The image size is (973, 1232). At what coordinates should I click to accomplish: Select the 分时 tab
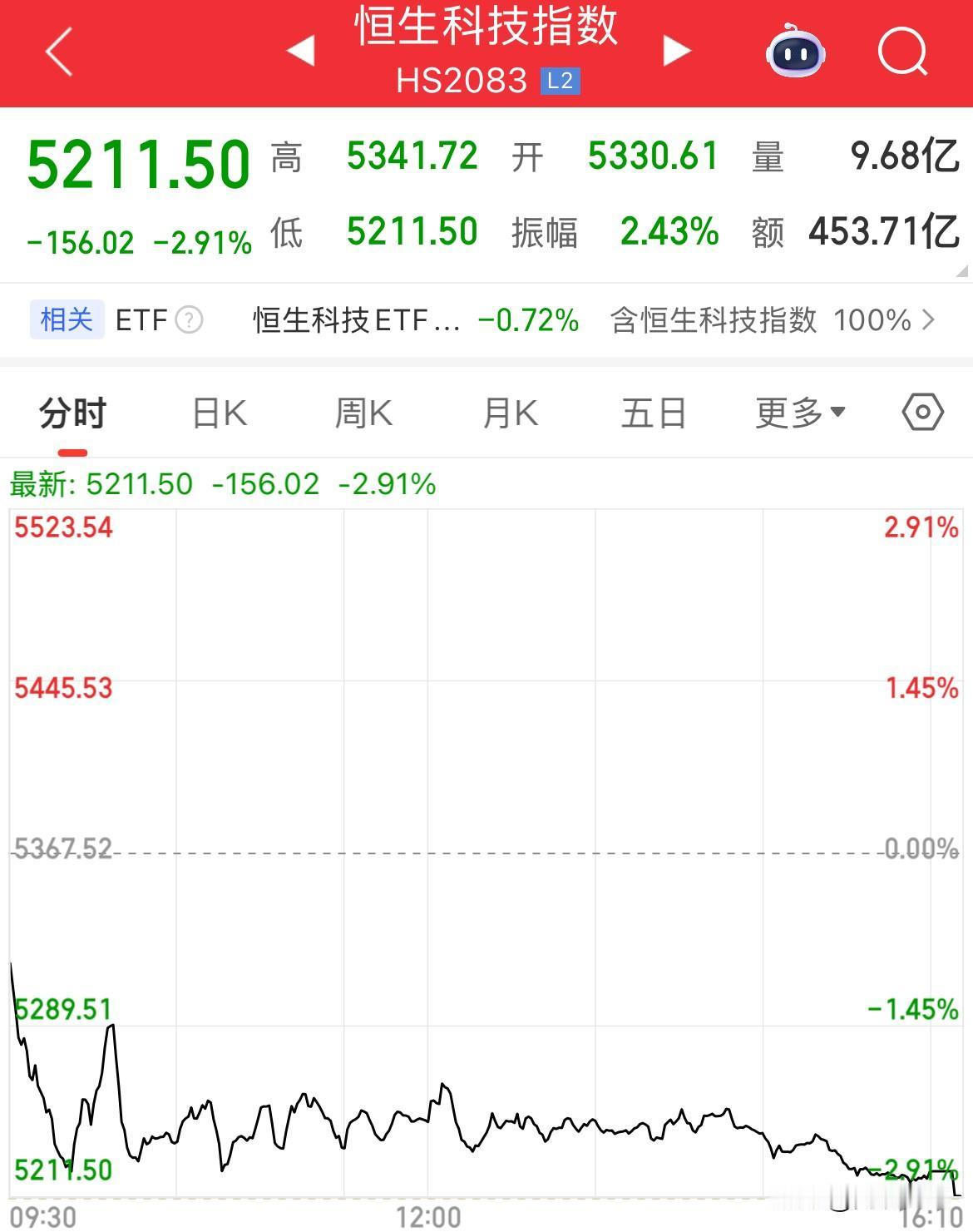point(71,411)
